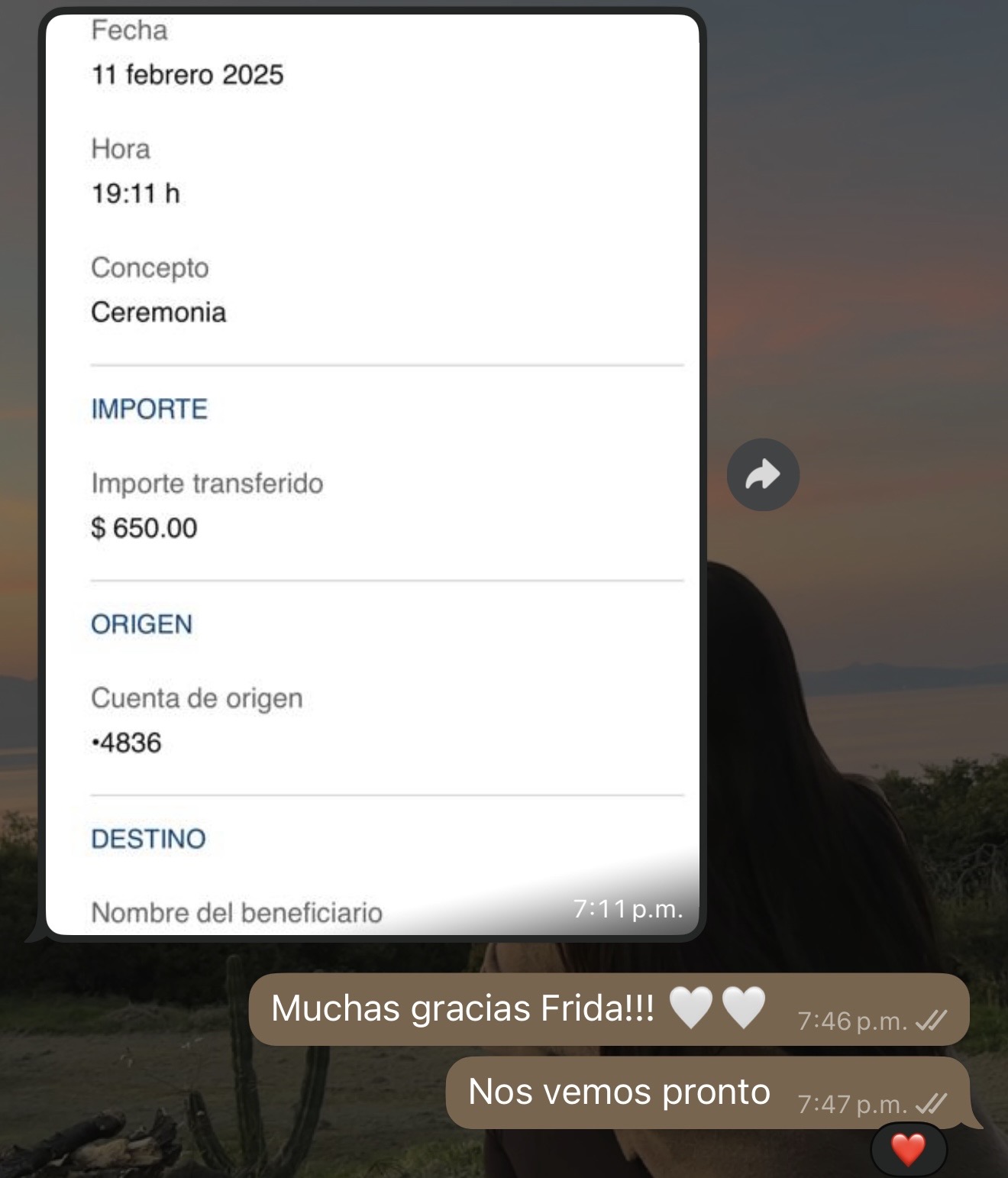Forward the receipt image using the arrow
Viewport: 1008px width, 1178px height.
point(763,474)
